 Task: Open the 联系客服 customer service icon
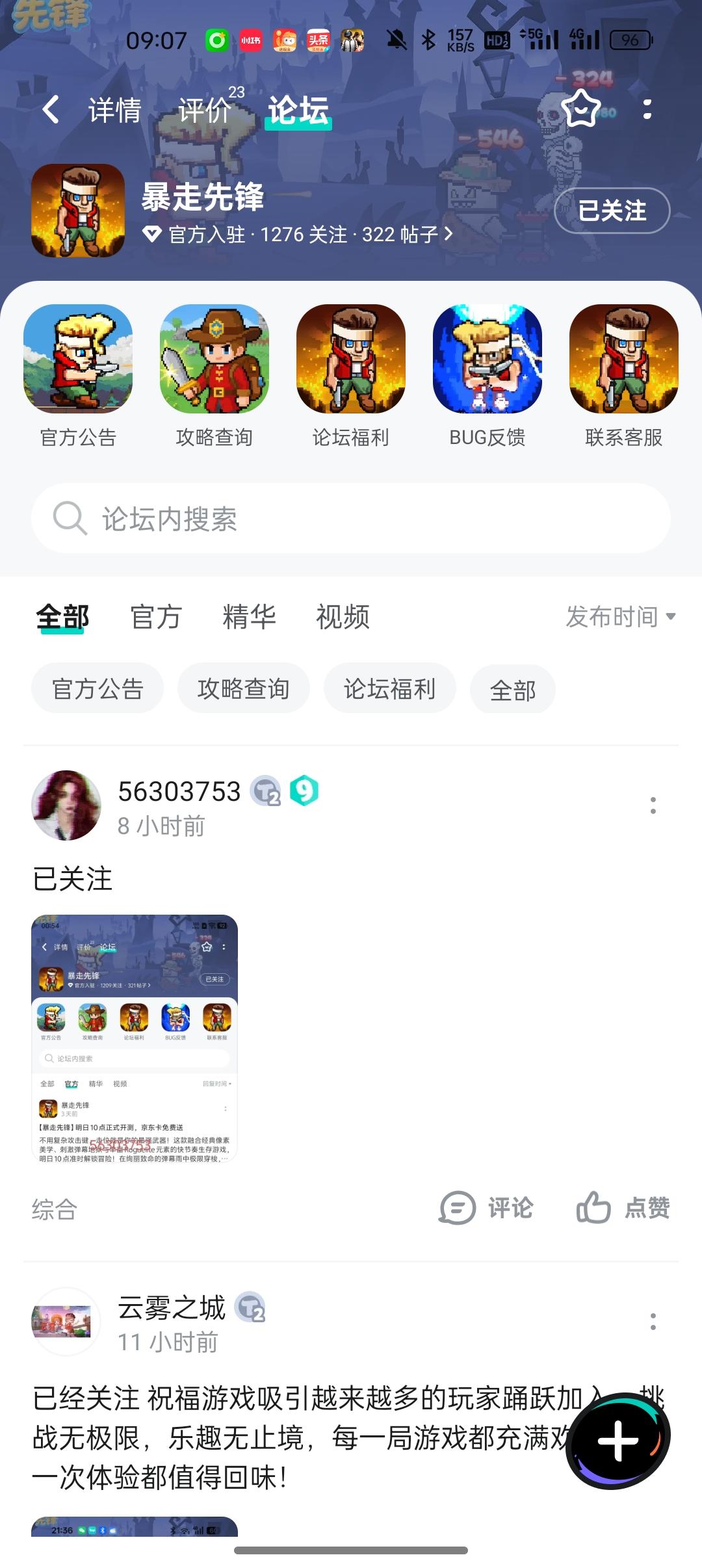click(x=623, y=365)
